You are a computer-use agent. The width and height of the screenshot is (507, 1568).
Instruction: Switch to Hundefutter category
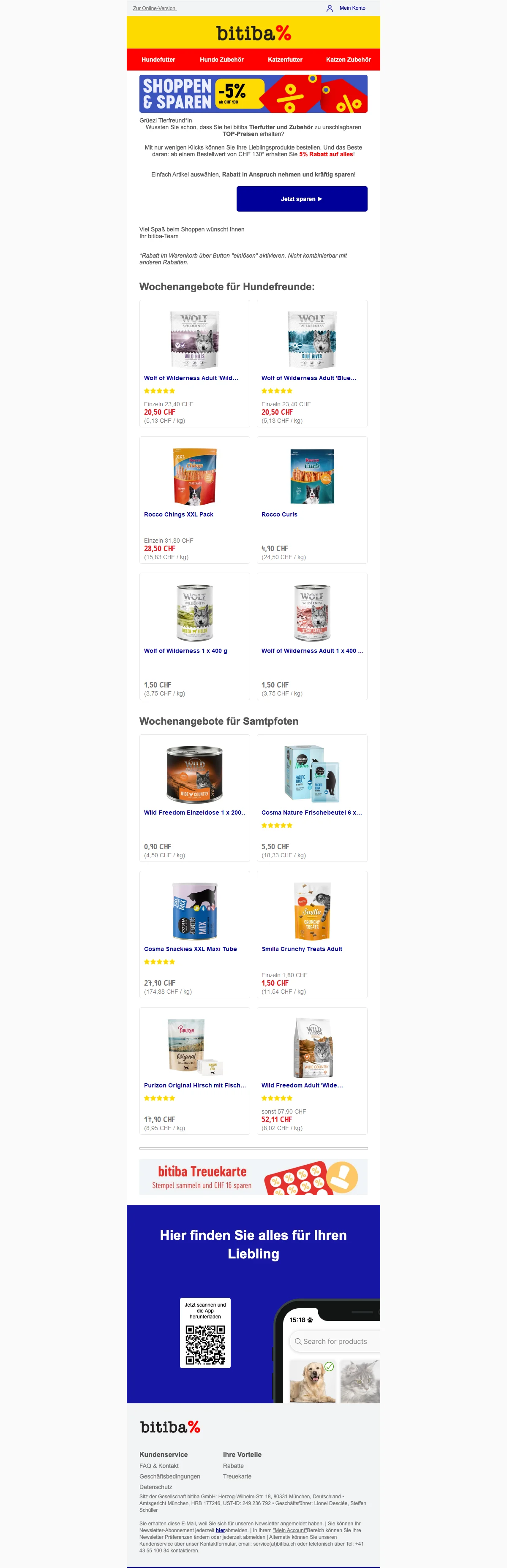pos(158,60)
